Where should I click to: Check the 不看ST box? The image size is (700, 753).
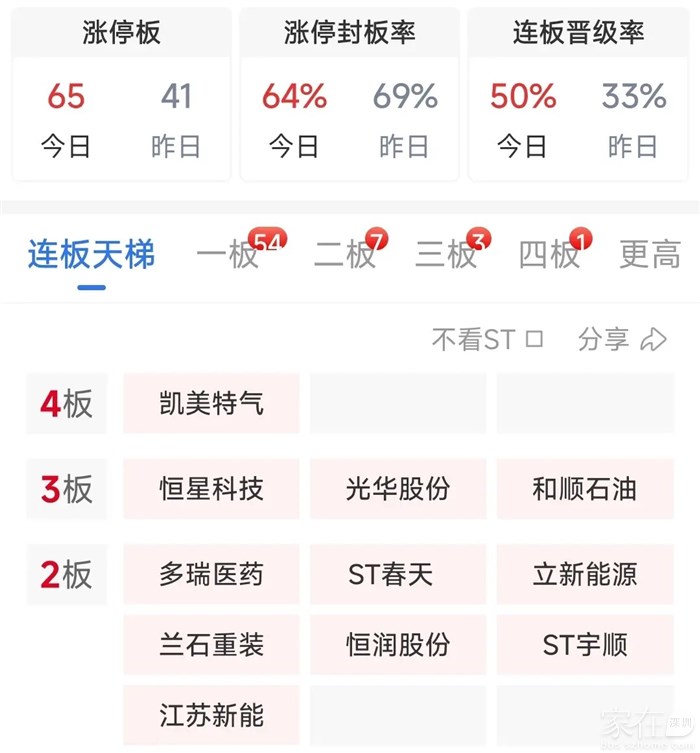(534, 340)
